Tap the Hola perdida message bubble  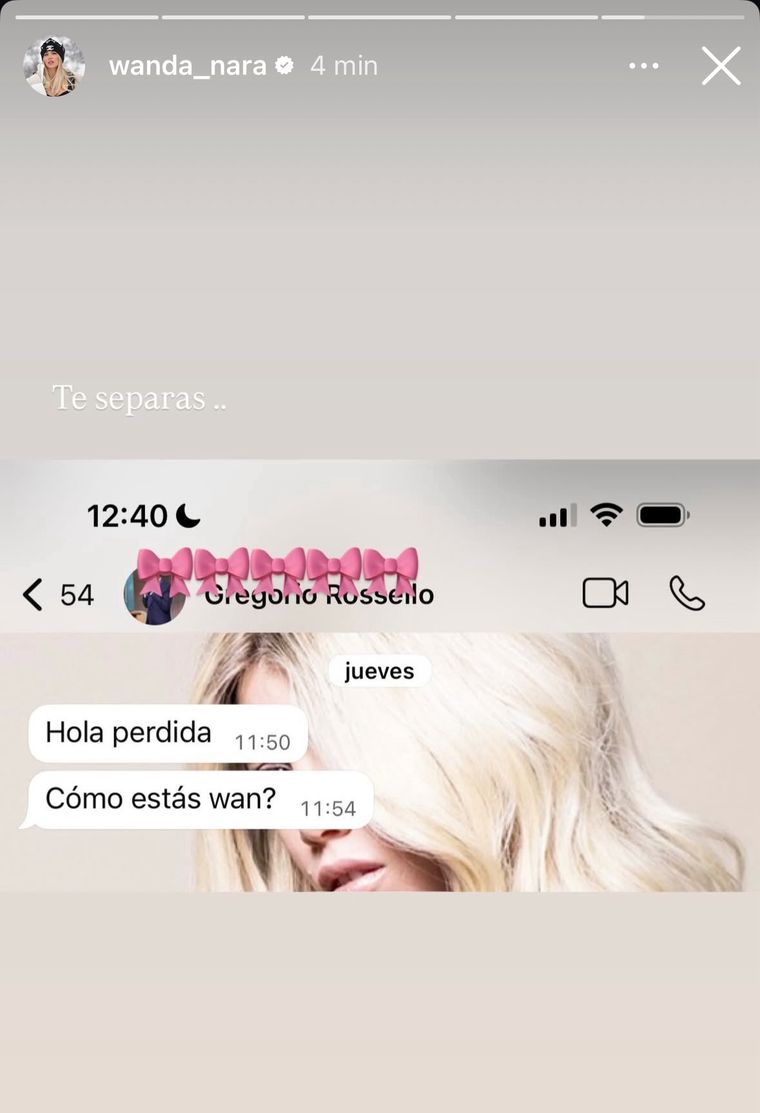[x=165, y=733]
